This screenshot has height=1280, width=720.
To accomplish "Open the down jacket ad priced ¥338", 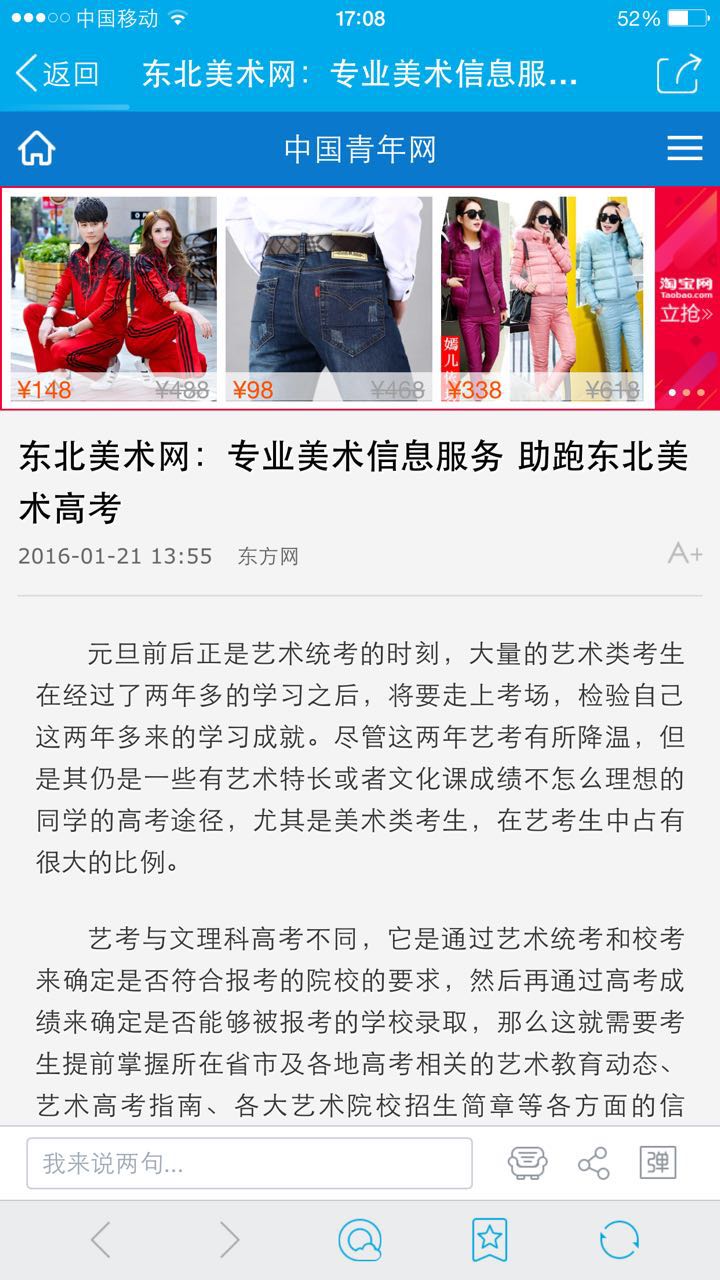I will point(545,299).
